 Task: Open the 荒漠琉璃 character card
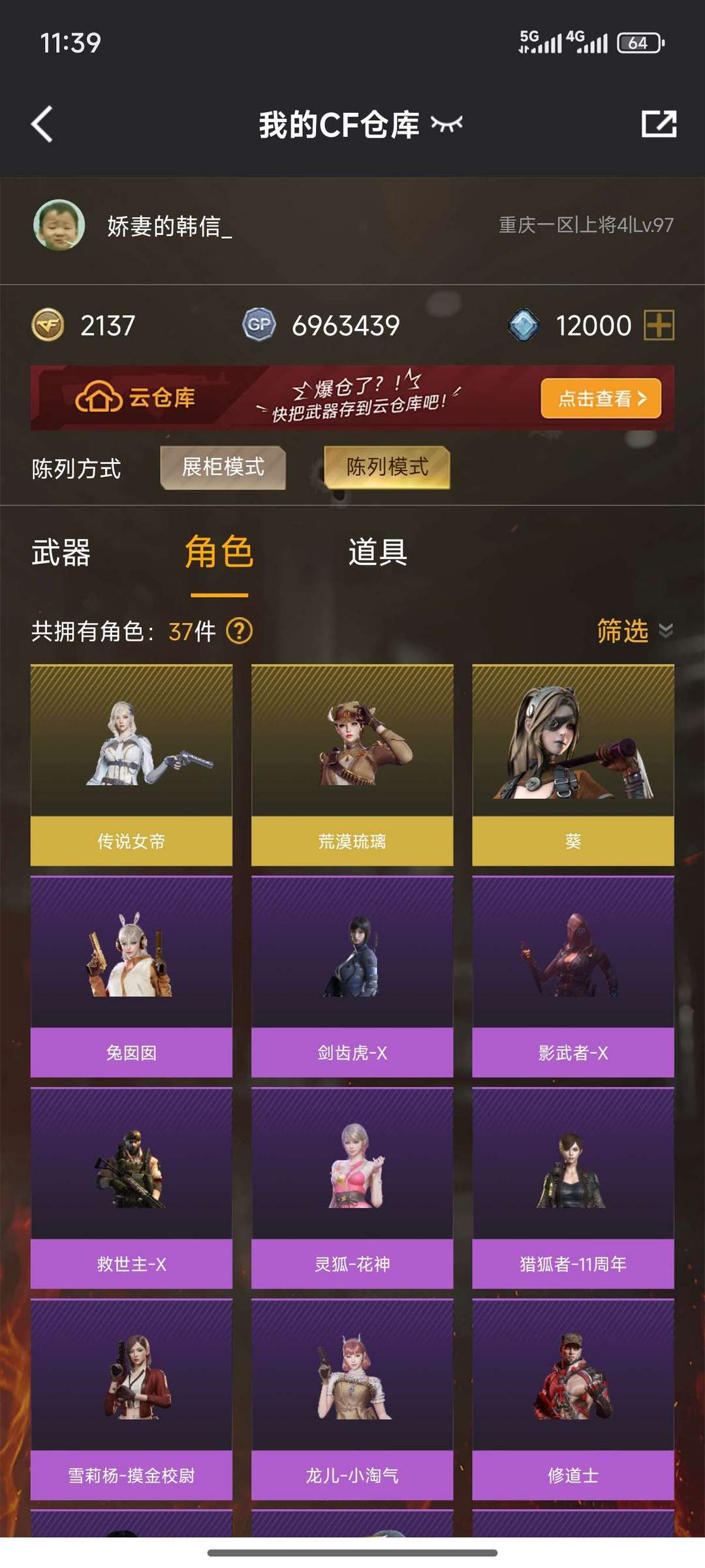(352, 765)
